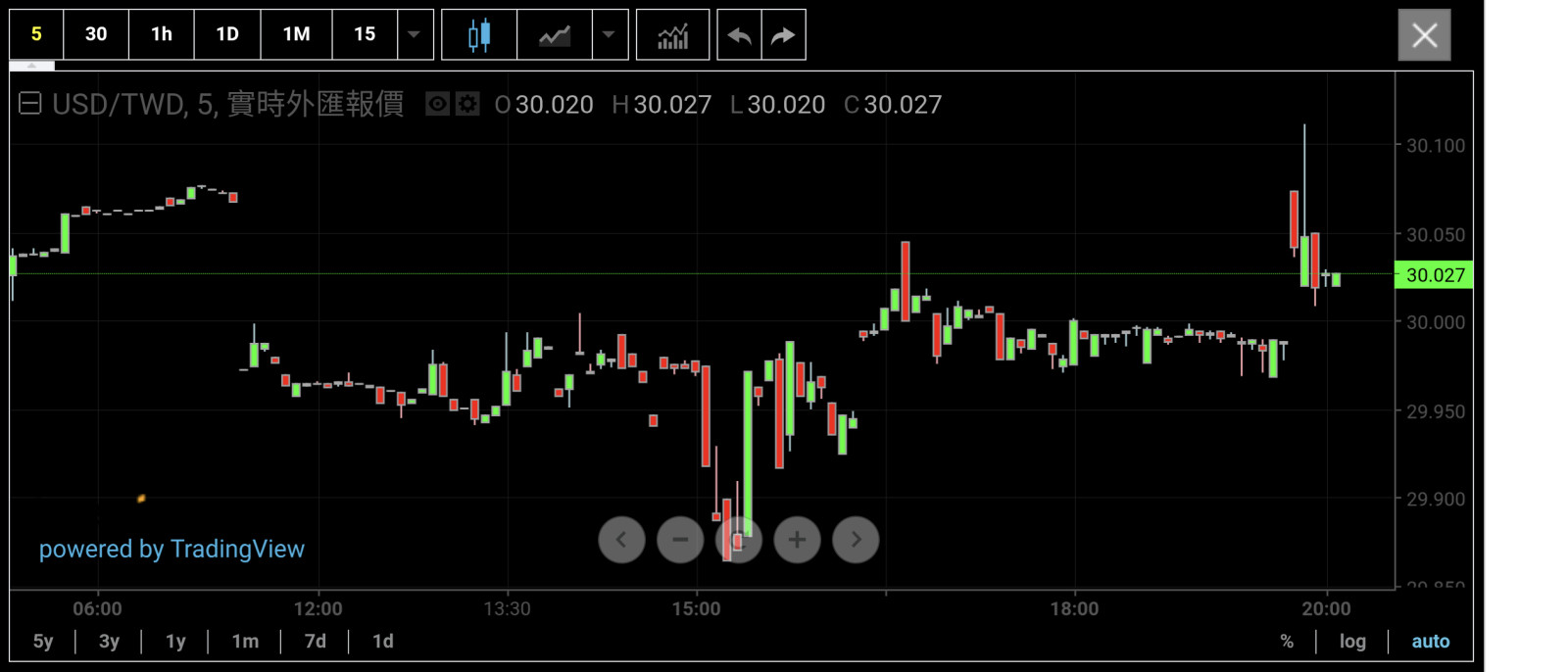Undo the last chart change
Screen dimensions: 1568x672
[740, 35]
